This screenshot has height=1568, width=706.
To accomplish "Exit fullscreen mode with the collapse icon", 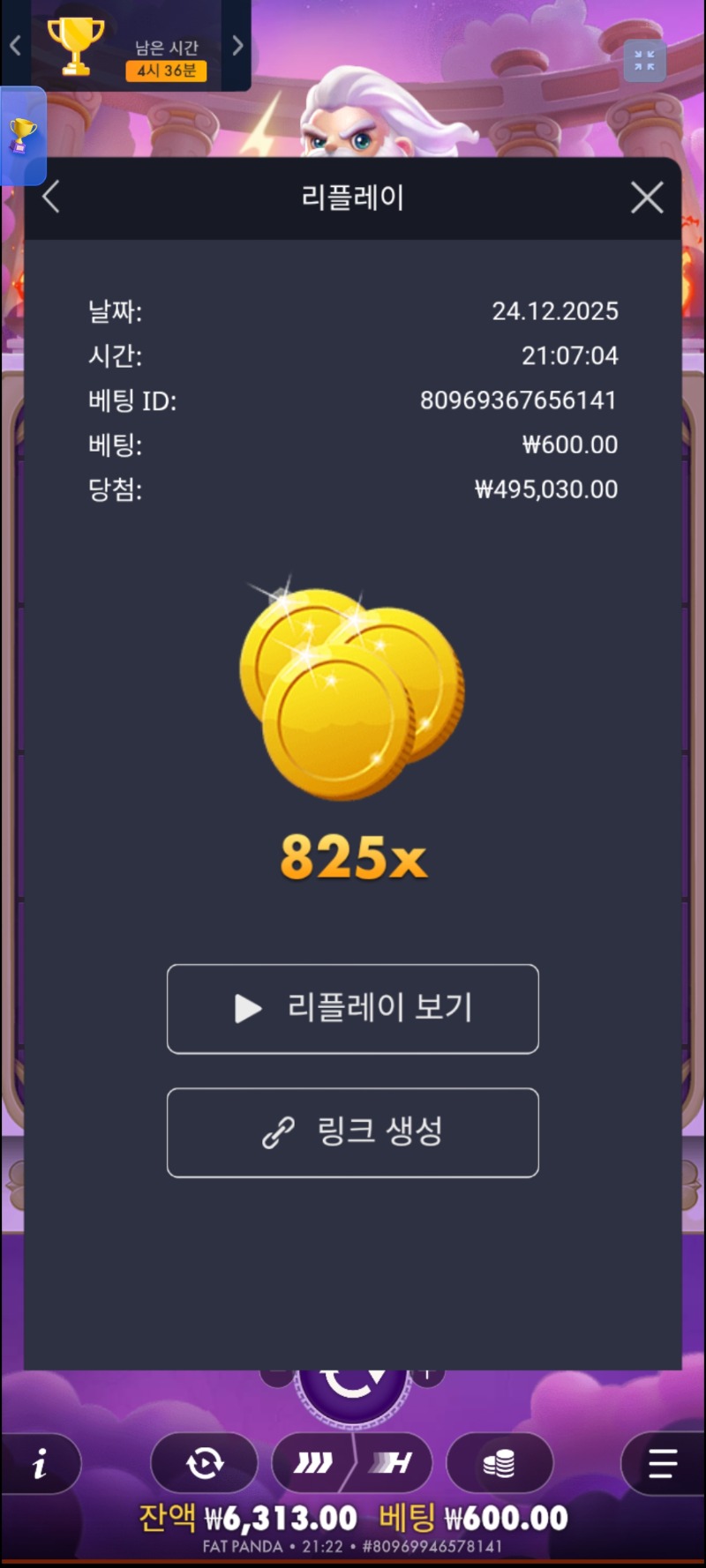I will click(x=644, y=61).
